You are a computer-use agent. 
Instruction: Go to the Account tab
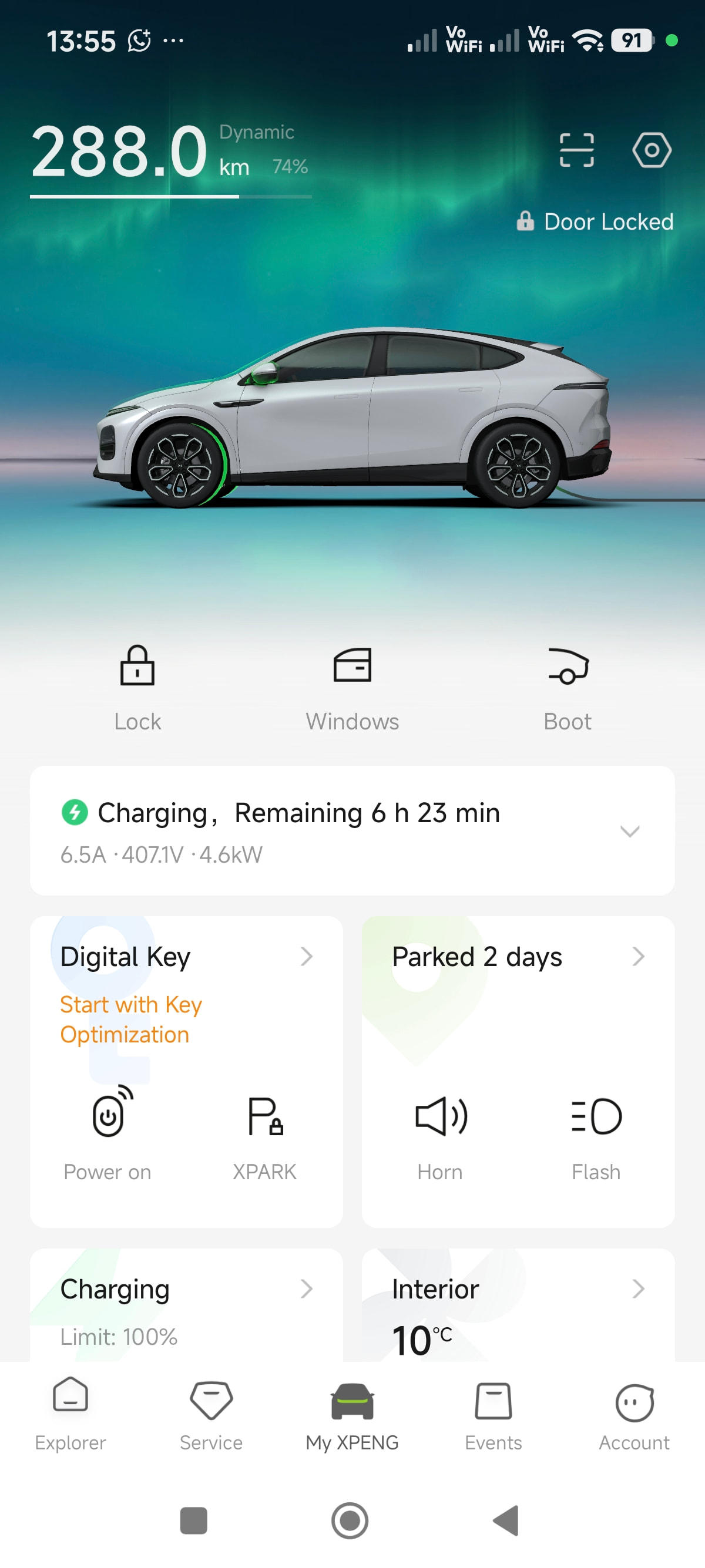[x=634, y=1415]
